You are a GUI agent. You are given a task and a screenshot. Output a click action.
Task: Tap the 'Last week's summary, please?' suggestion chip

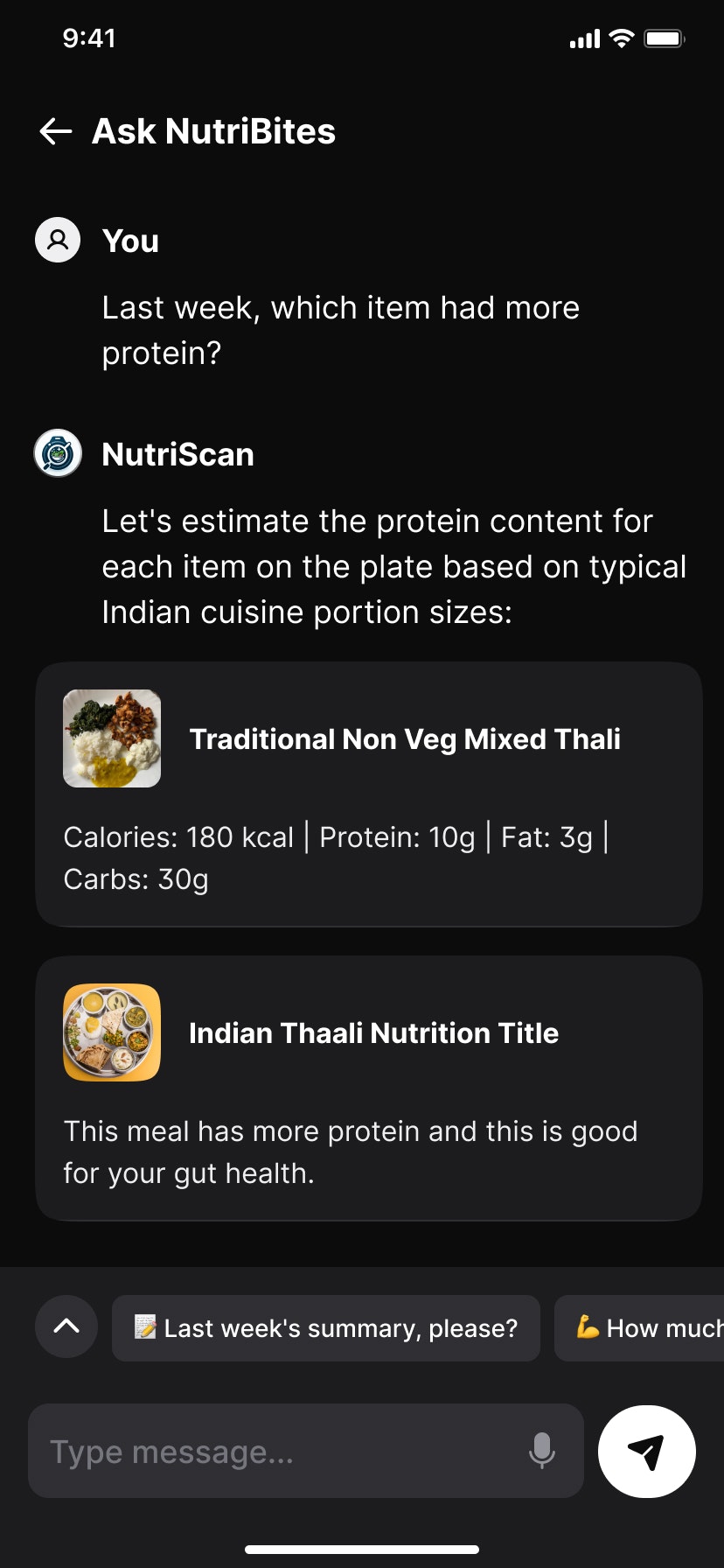325,1327
